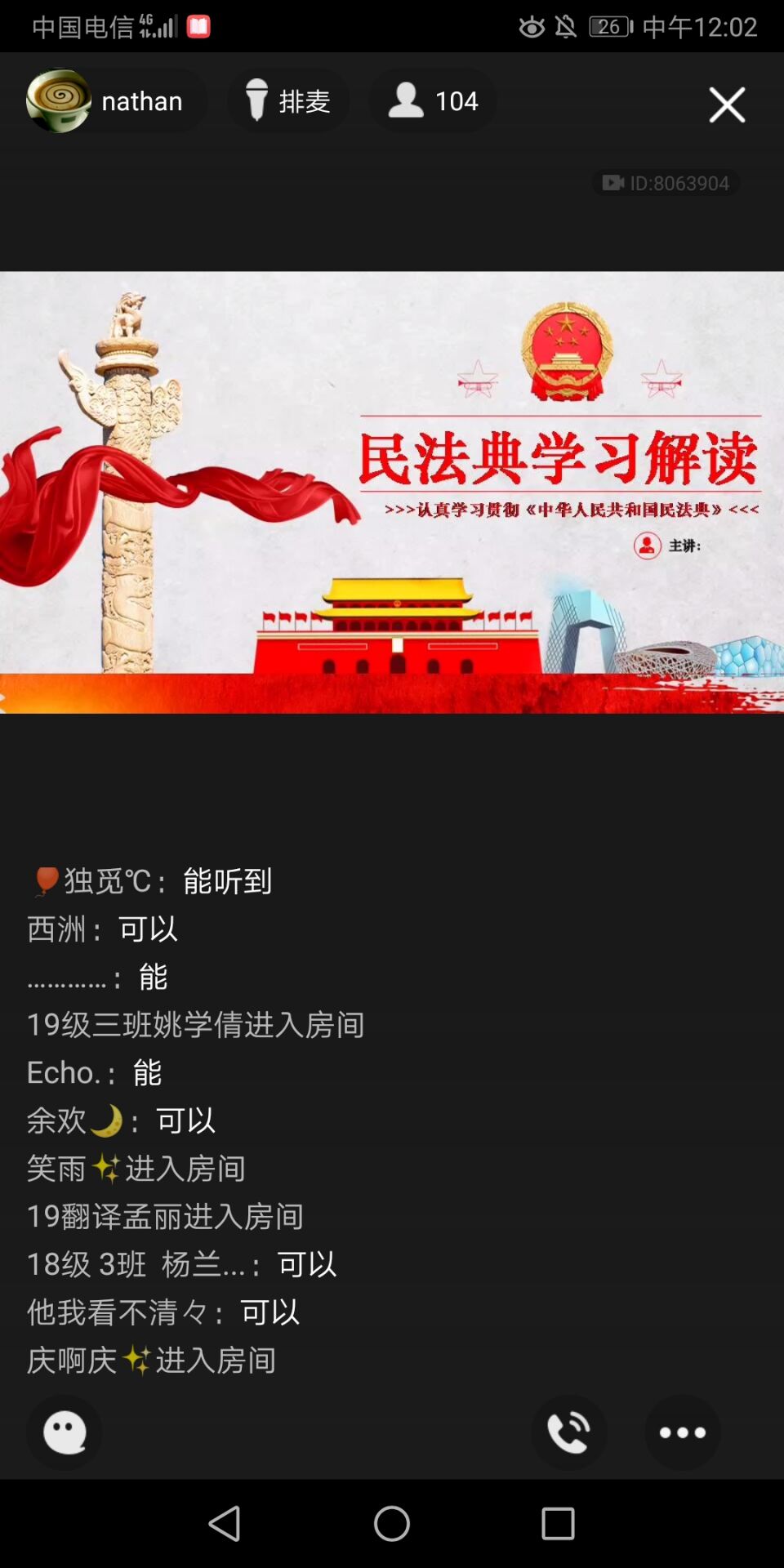The height and width of the screenshot is (1568, 784).
Task: Close the live room
Action: click(x=726, y=105)
